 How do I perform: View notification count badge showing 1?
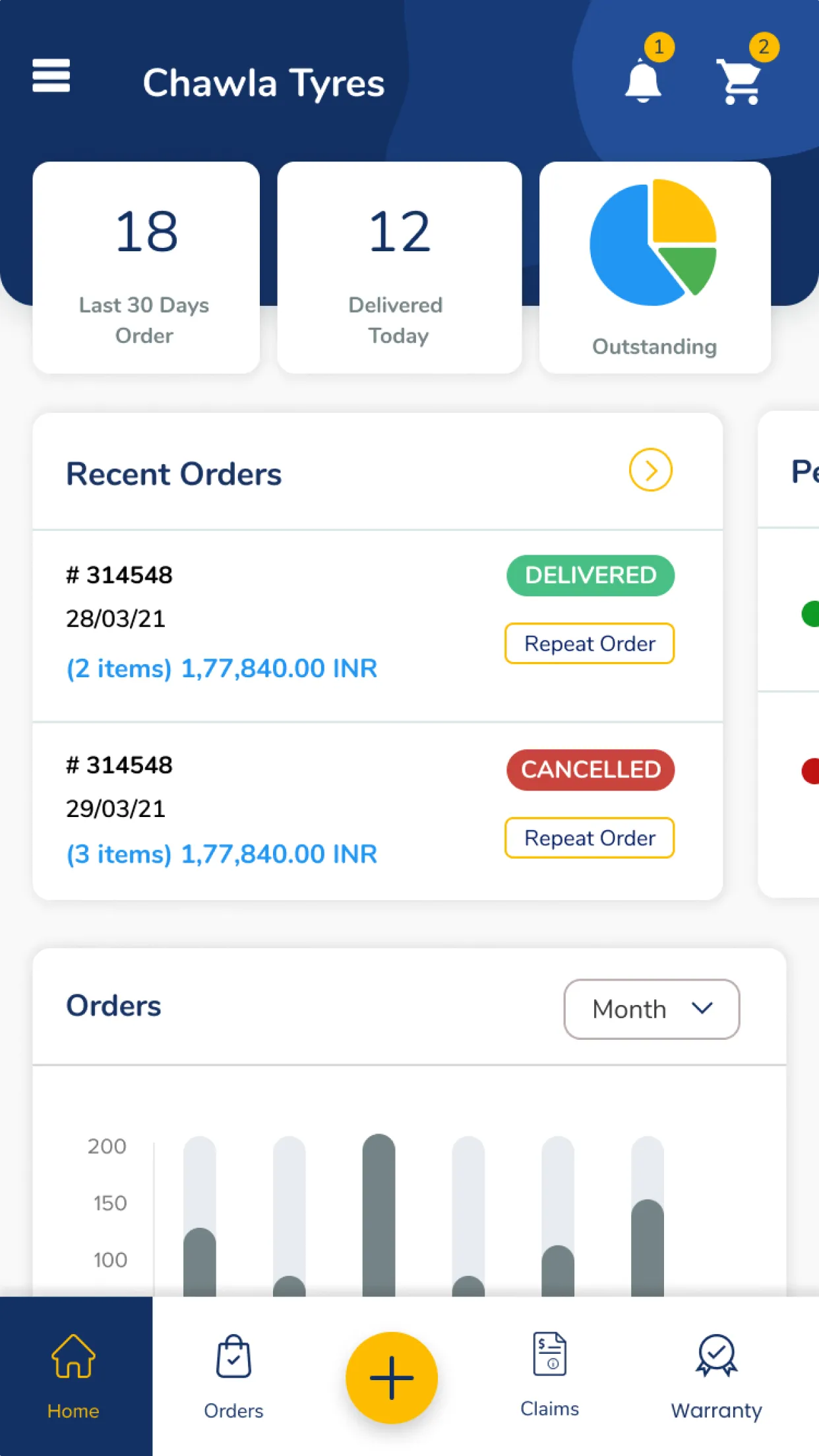[x=659, y=46]
